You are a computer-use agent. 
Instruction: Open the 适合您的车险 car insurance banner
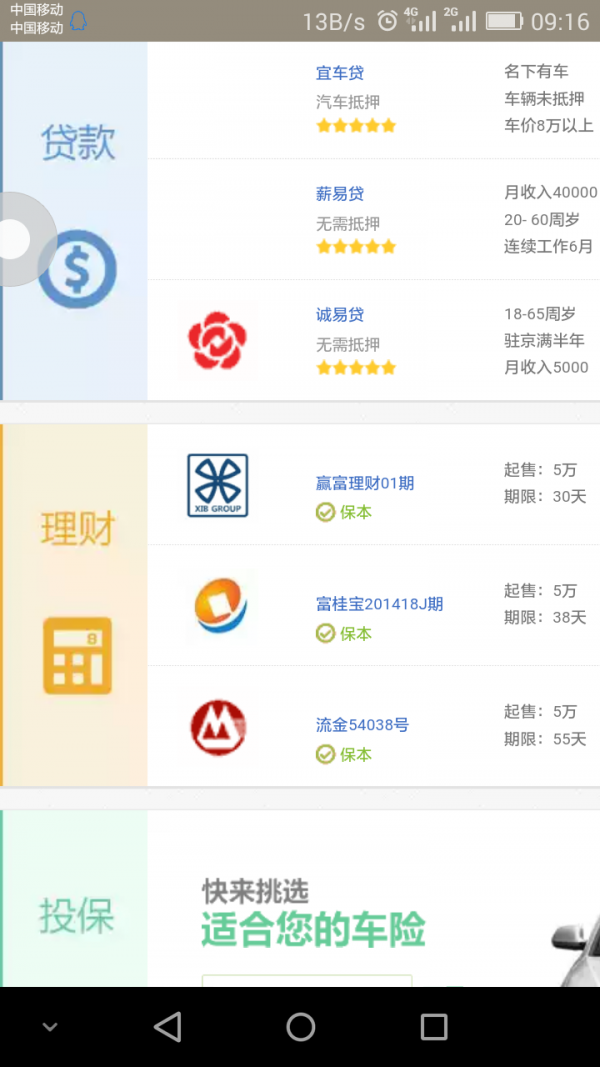[373, 898]
